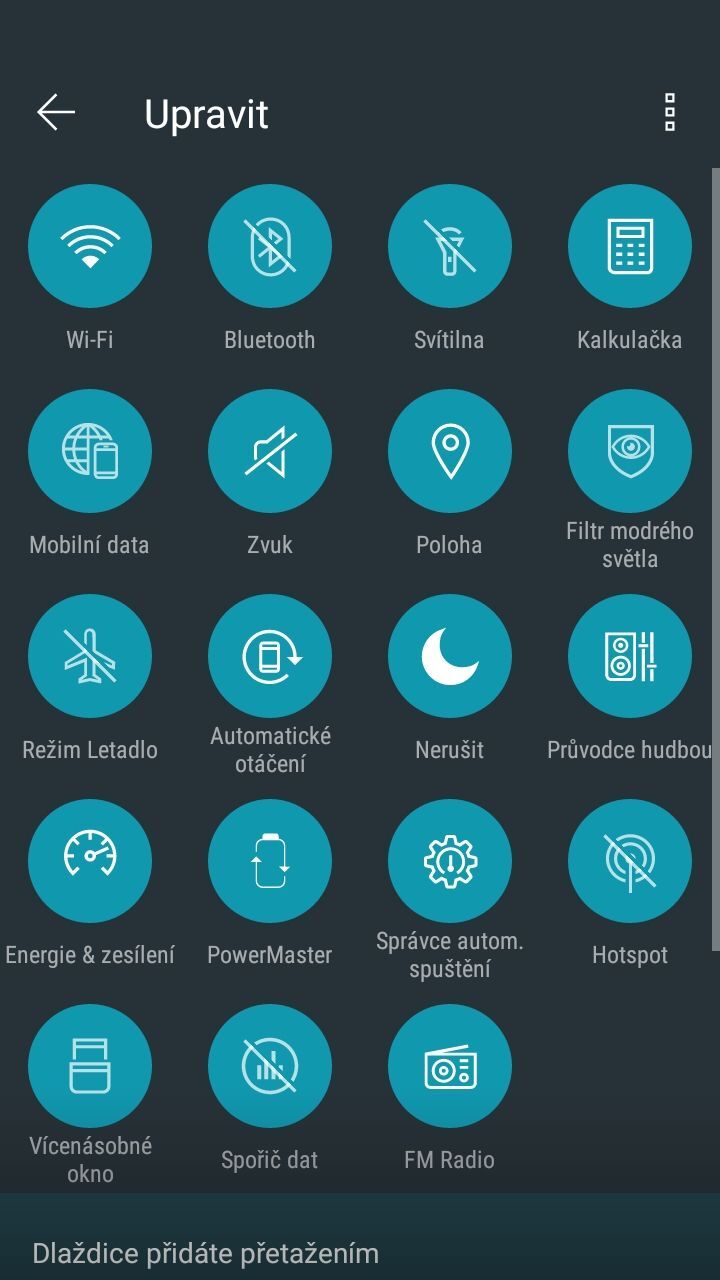This screenshot has height=1280, width=720.
Task: Select the Mobilní data tile
Action: point(90,451)
